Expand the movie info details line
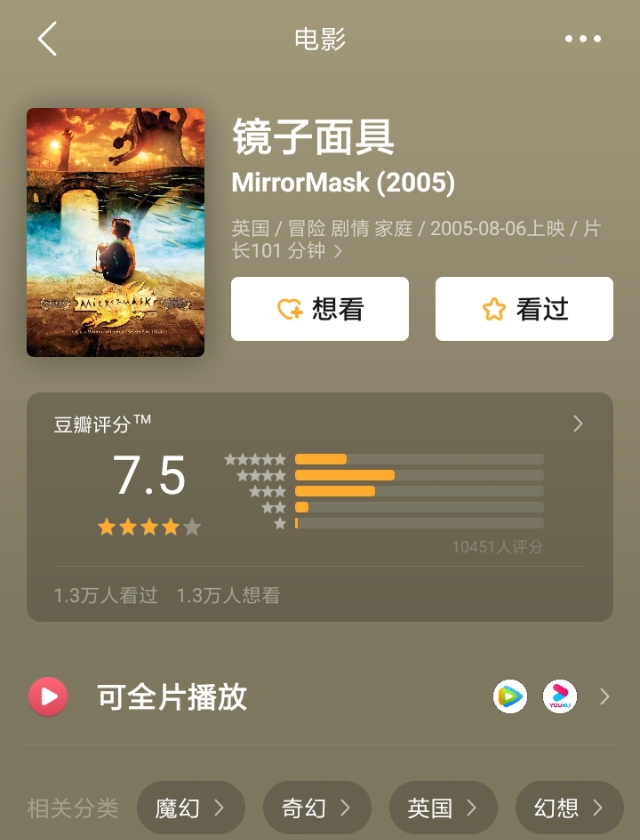The width and height of the screenshot is (640, 840). tap(338, 252)
